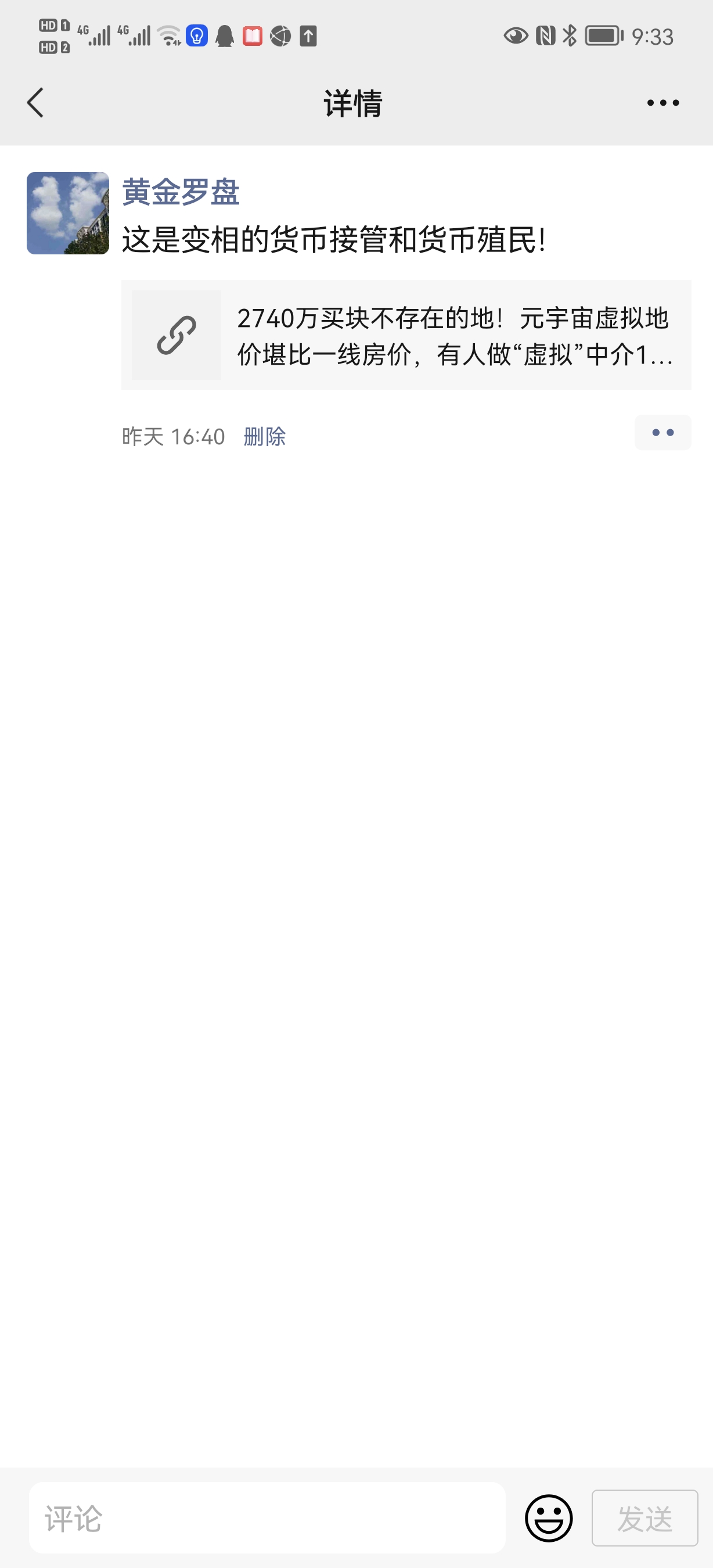Open 黄金罗盘's profile picture
The height and width of the screenshot is (1568, 713).
(68, 213)
